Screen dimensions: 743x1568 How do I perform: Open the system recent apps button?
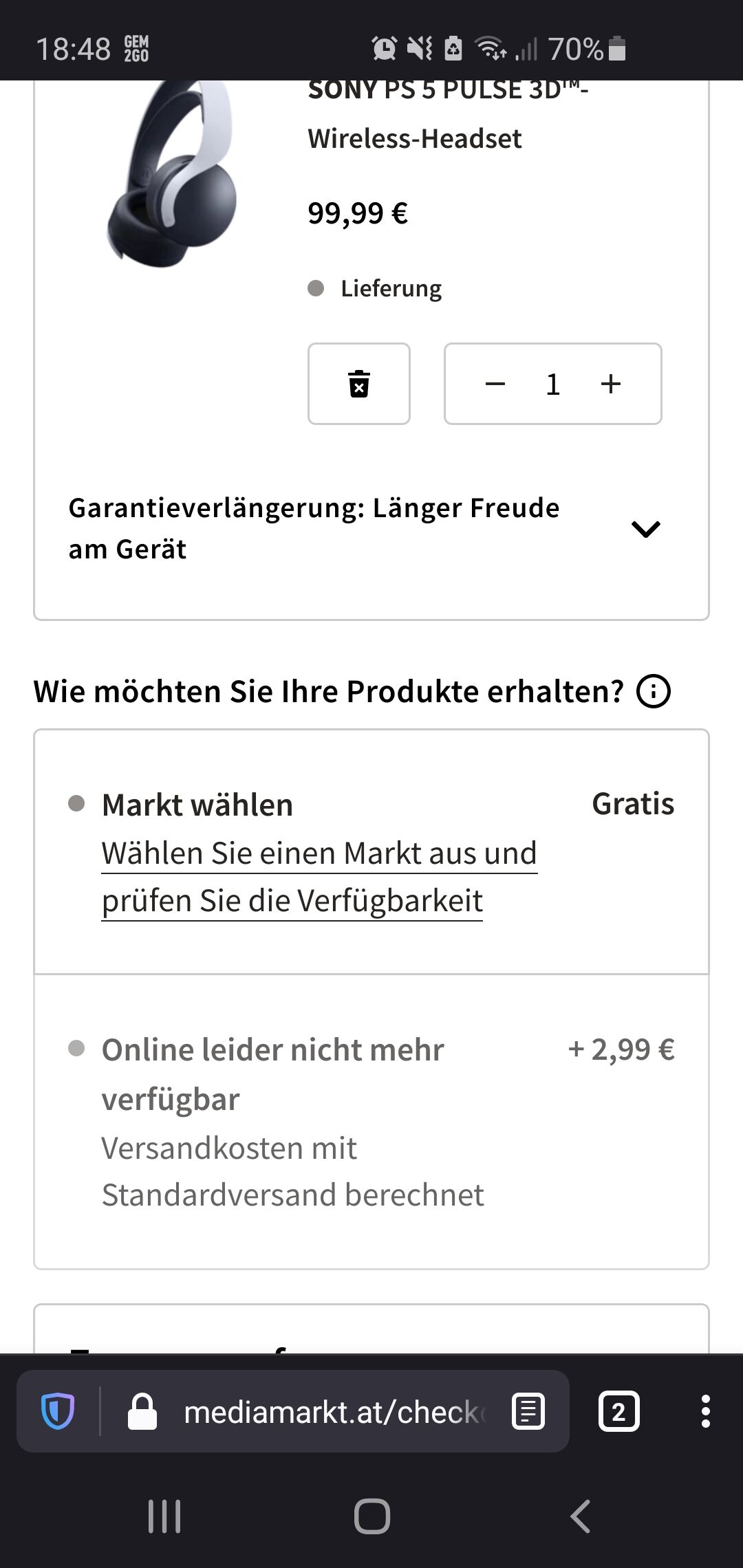(x=164, y=1516)
